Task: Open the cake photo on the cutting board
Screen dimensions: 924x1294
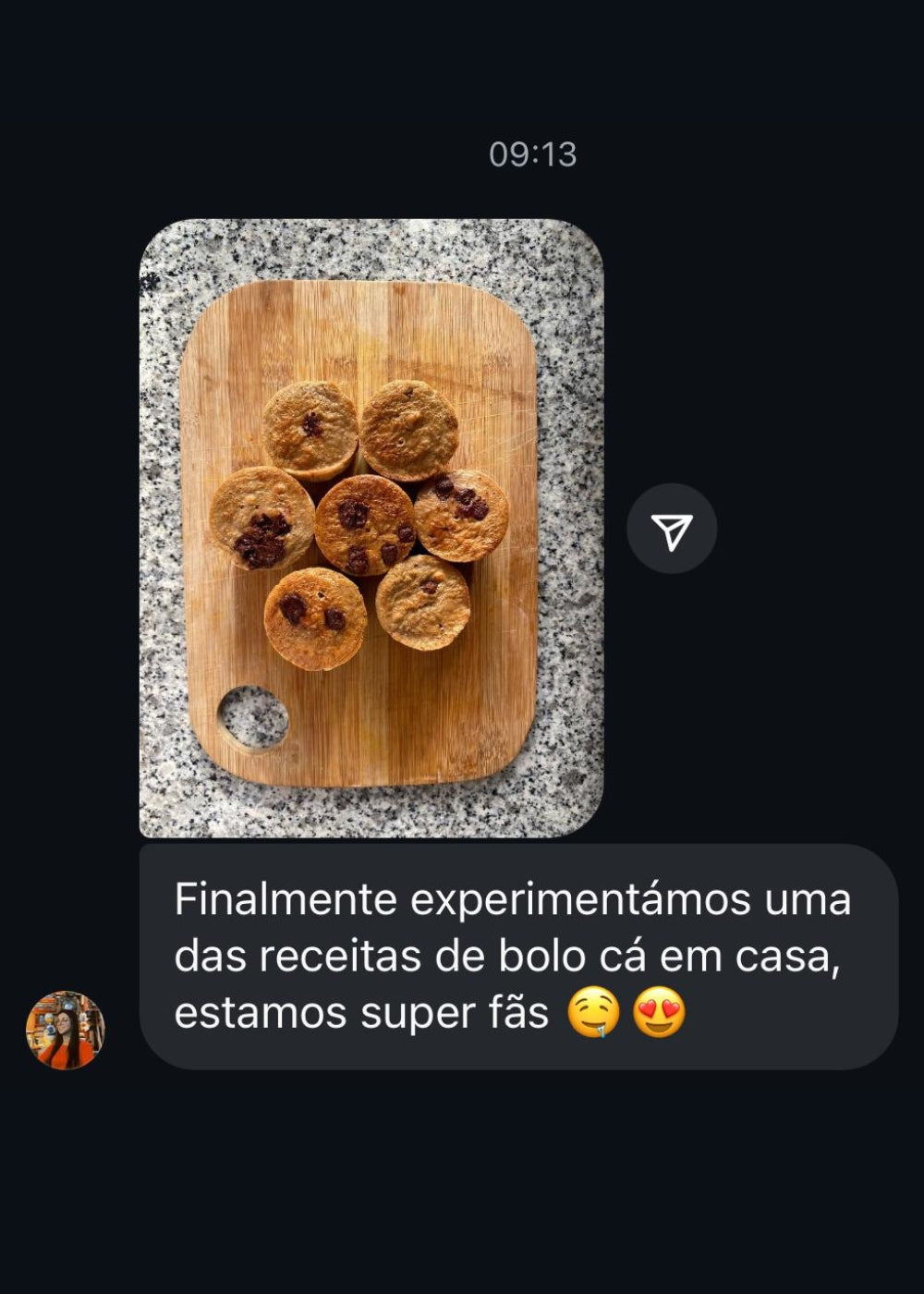Action: [x=371, y=528]
